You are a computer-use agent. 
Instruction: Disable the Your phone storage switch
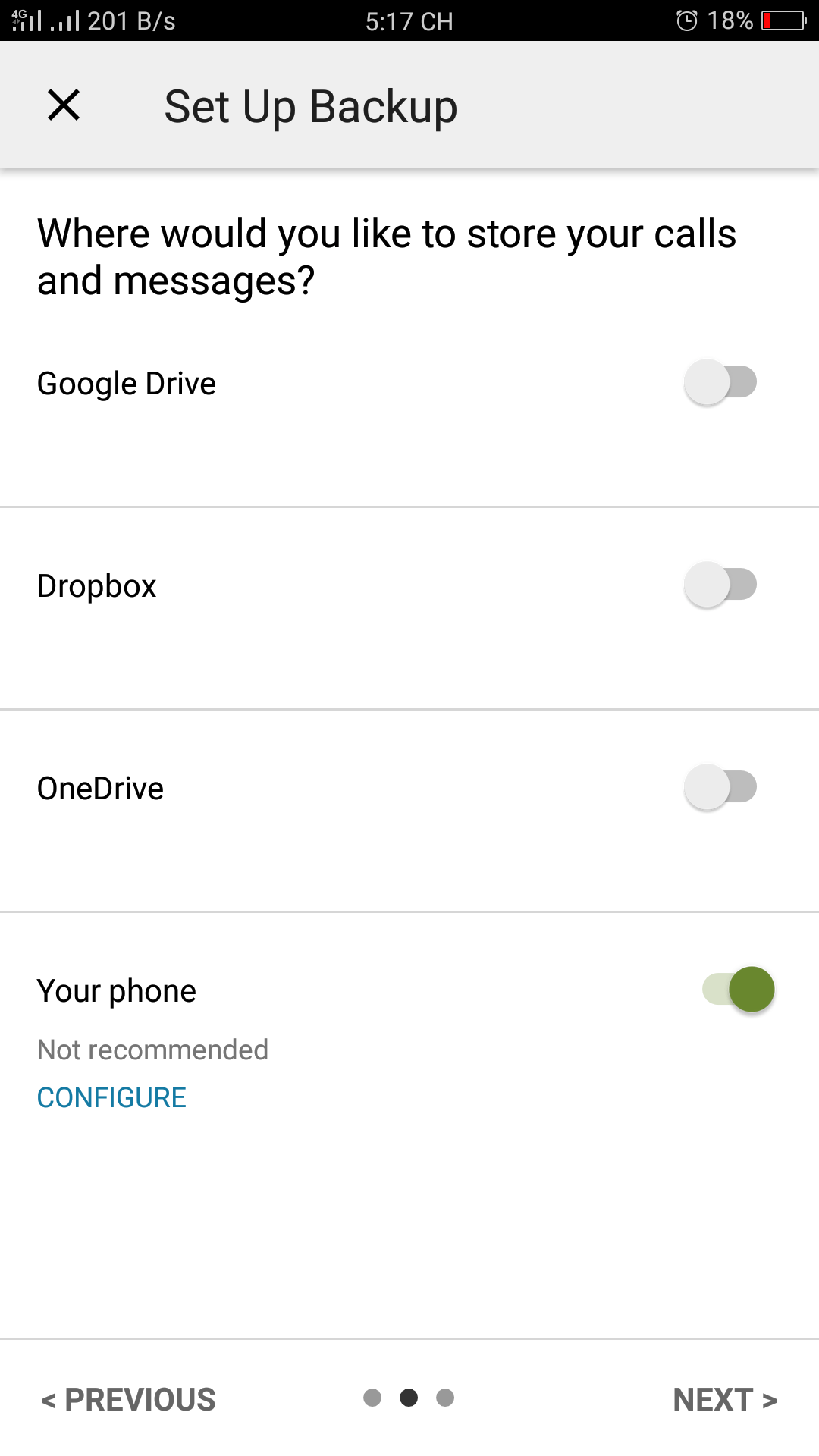739,989
